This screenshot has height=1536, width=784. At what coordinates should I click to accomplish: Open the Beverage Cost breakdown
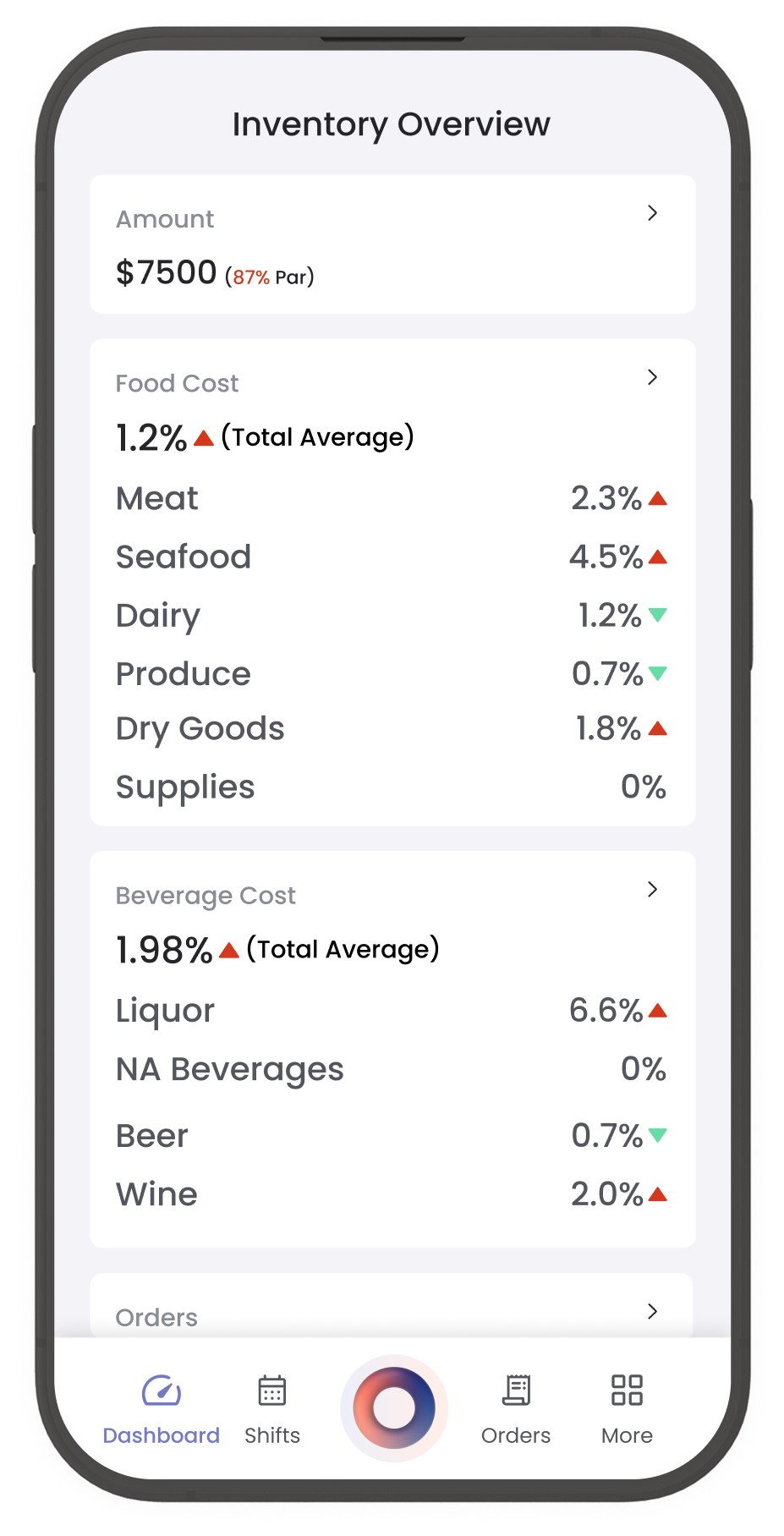point(652,889)
